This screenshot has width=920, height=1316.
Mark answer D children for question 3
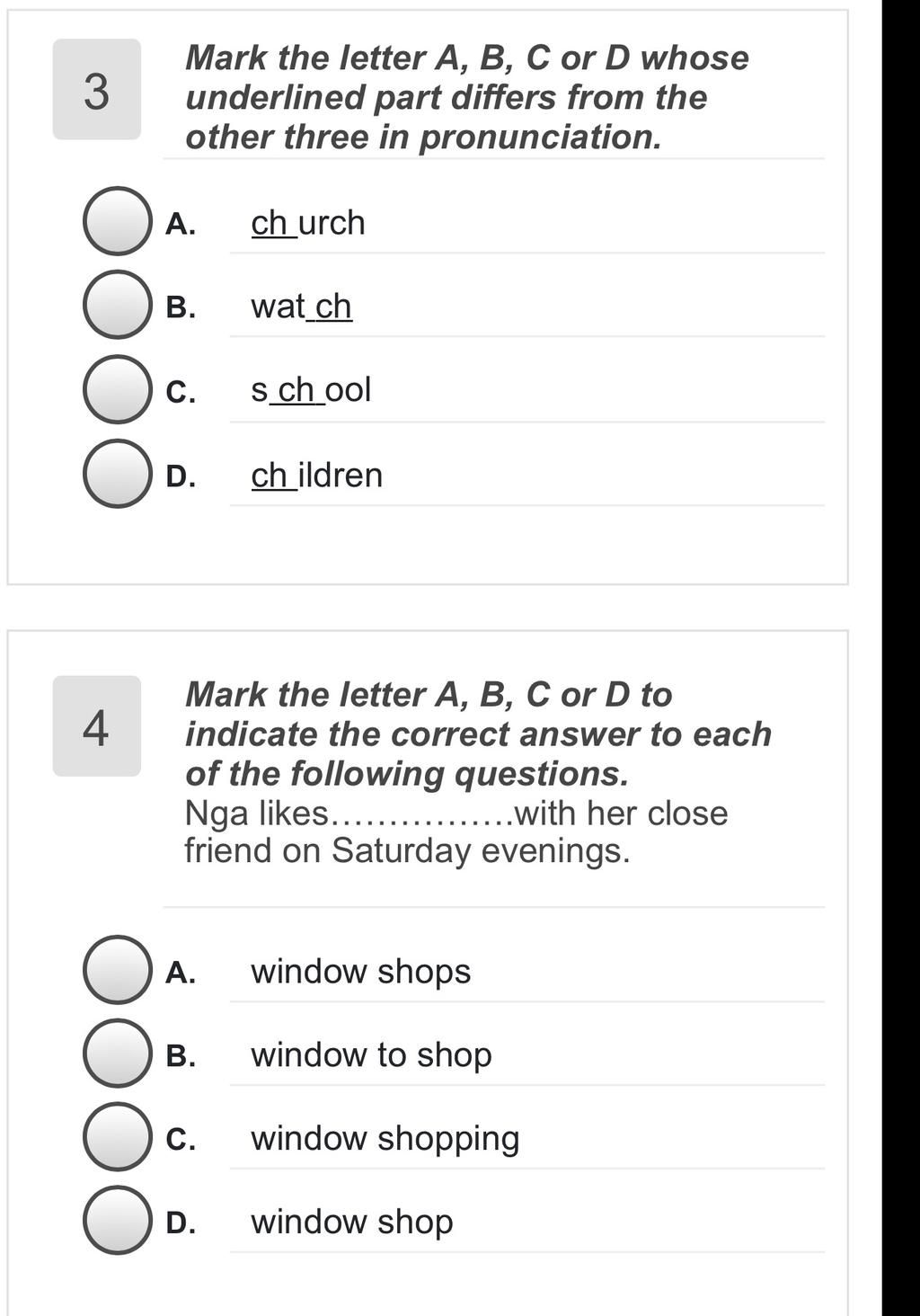click(x=117, y=474)
